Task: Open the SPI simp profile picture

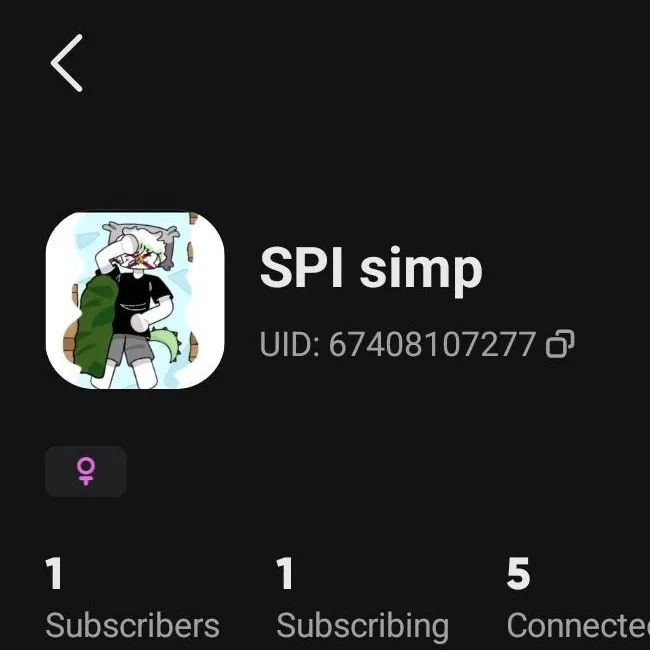Action: click(x=135, y=300)
